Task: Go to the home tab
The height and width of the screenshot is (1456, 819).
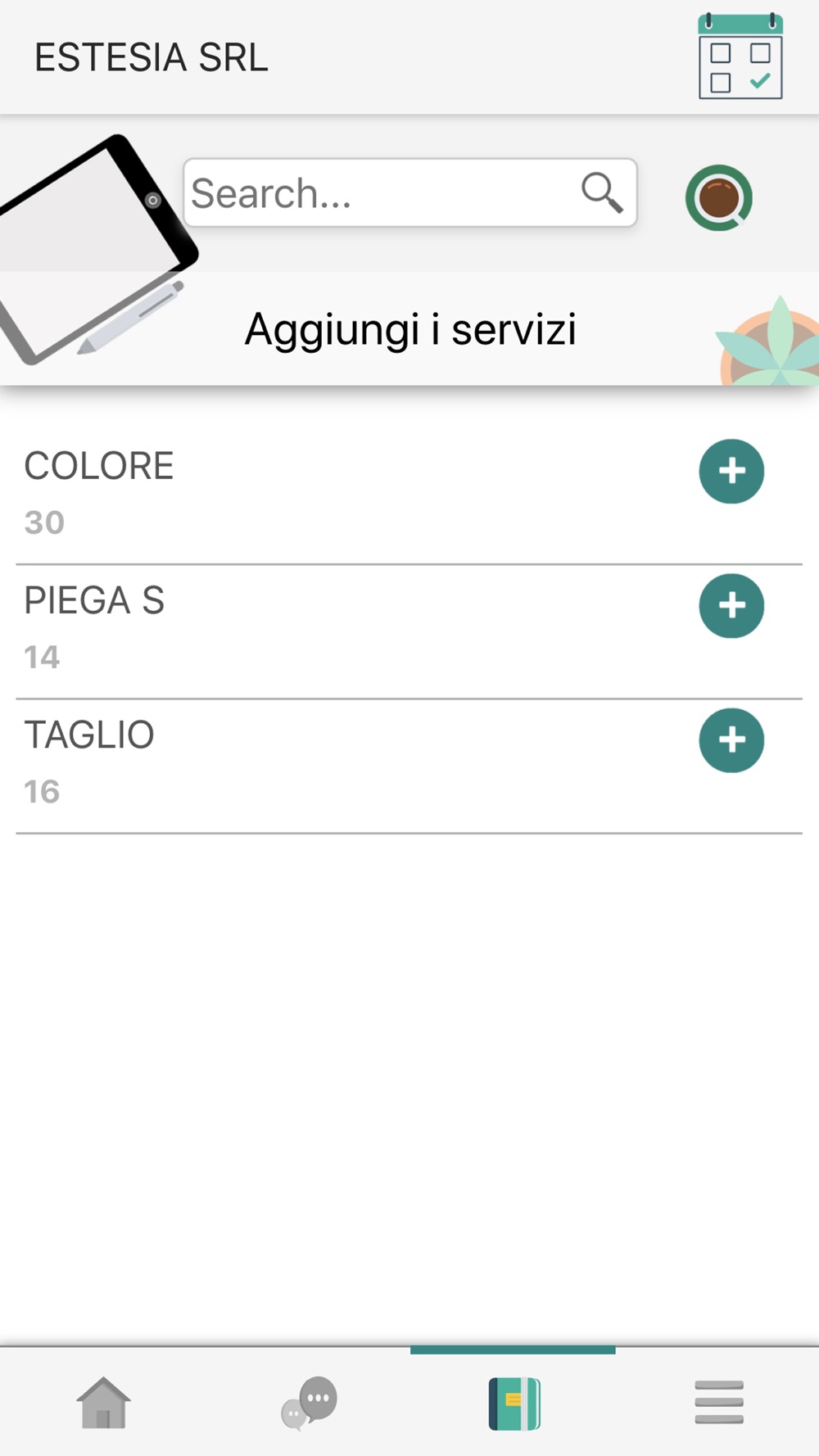Action: [x=103, y=1403]
